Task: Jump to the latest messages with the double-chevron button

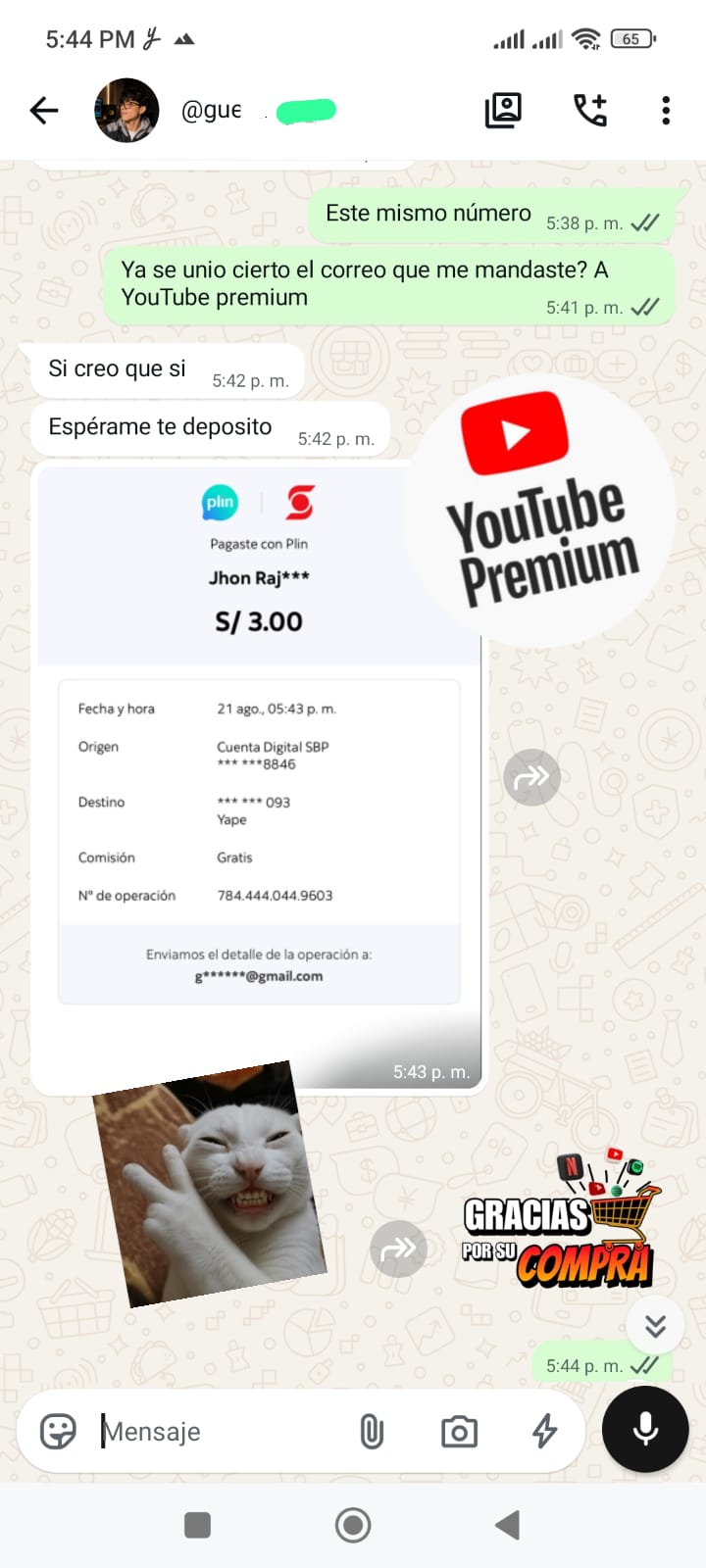Action: coord(656,1326)
